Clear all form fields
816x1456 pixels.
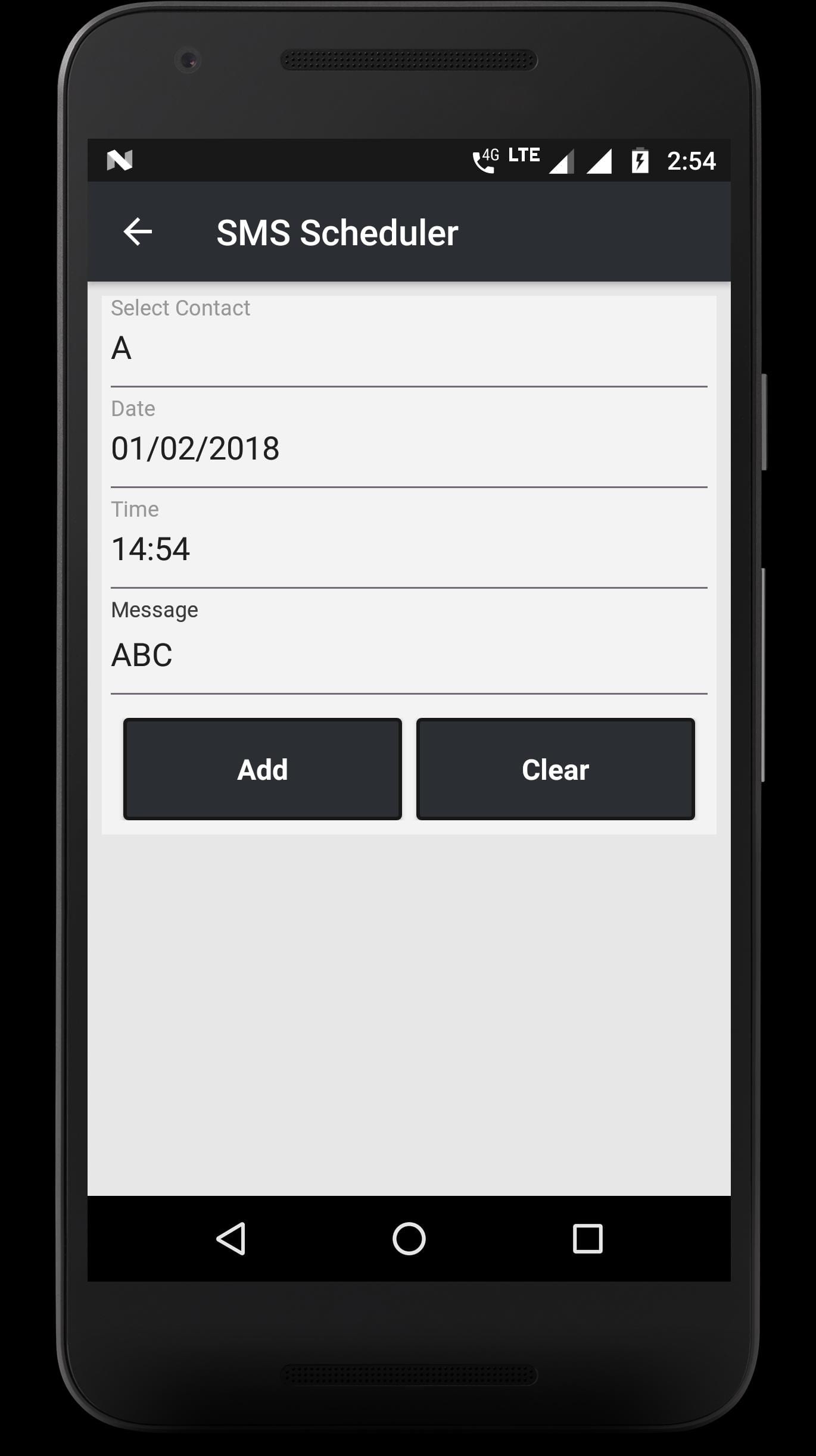point(555,769)
